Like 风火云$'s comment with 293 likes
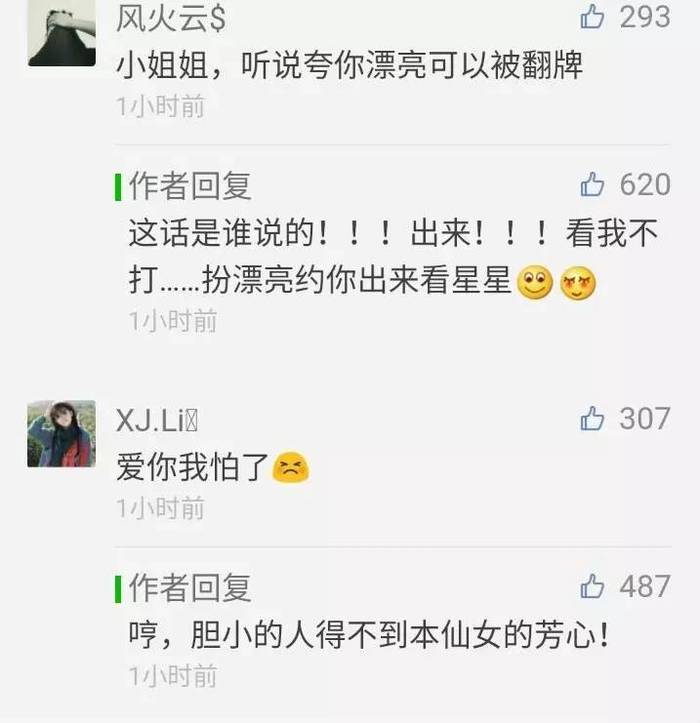The image size is (700, 723). (593, 17)
